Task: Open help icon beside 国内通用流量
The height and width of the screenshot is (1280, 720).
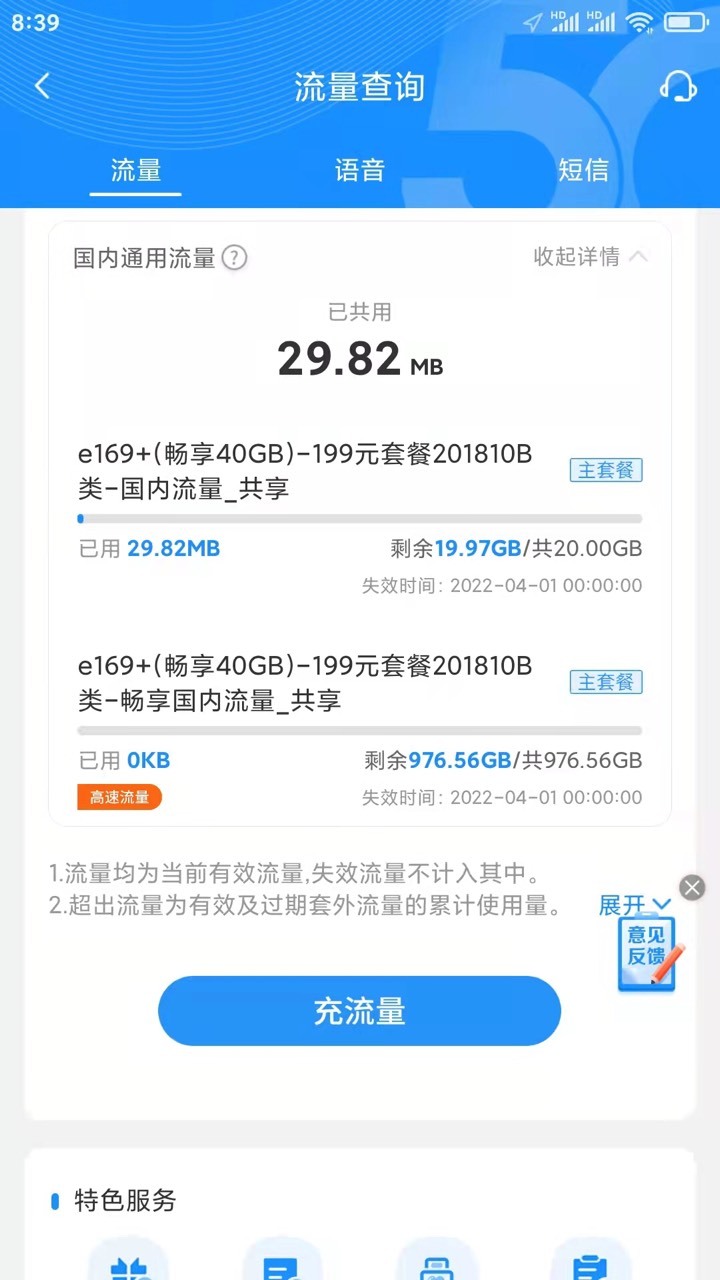Action: point(234,258)
